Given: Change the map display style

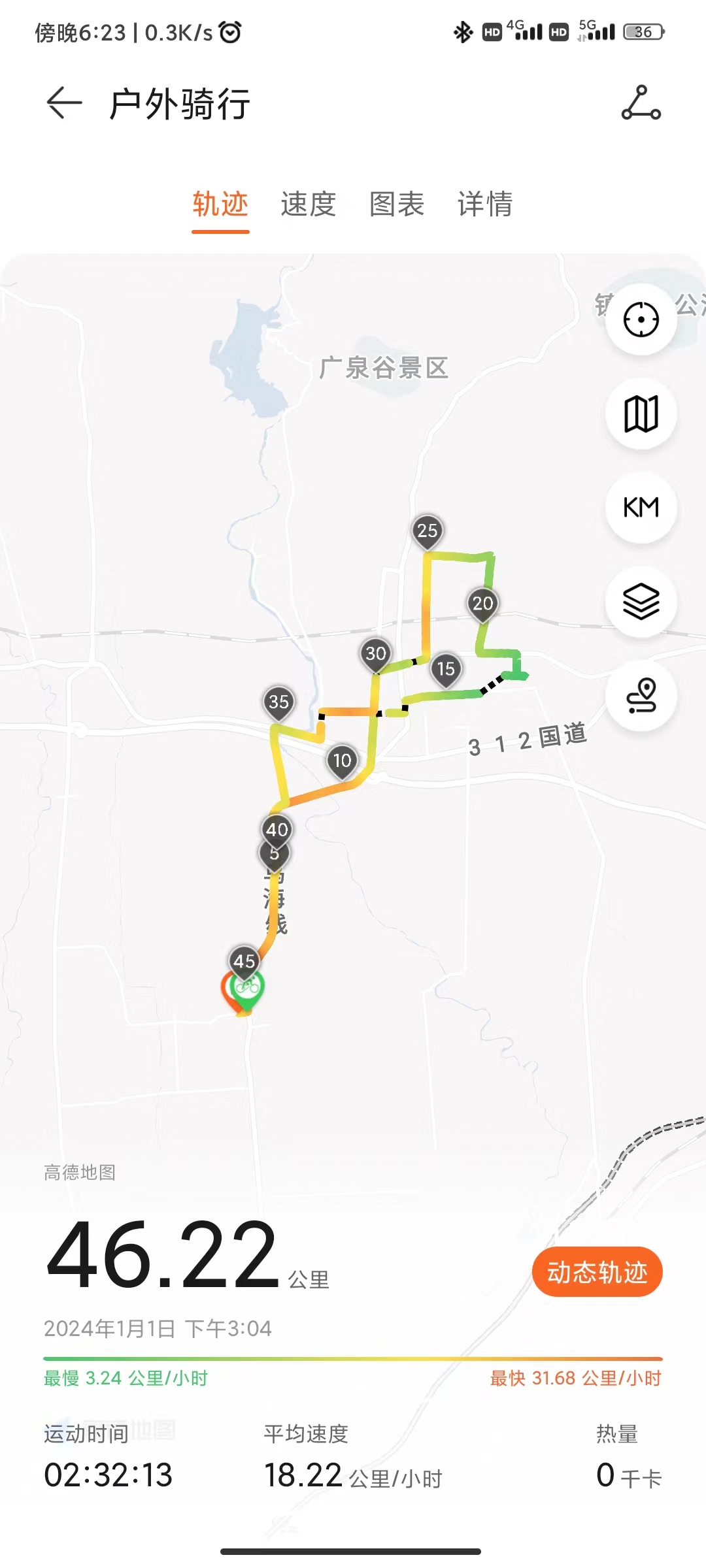Looking at the screenshot, I should coord(641,414).
